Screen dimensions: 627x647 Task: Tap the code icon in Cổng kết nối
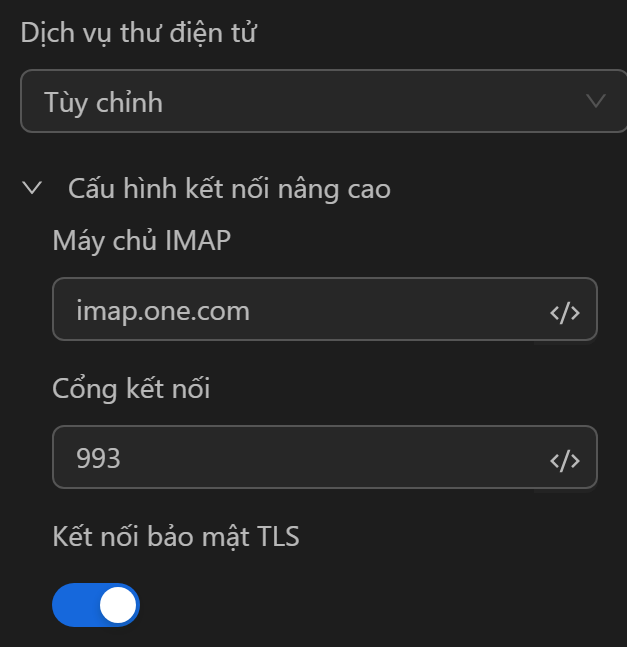click(x=565, y=460)
